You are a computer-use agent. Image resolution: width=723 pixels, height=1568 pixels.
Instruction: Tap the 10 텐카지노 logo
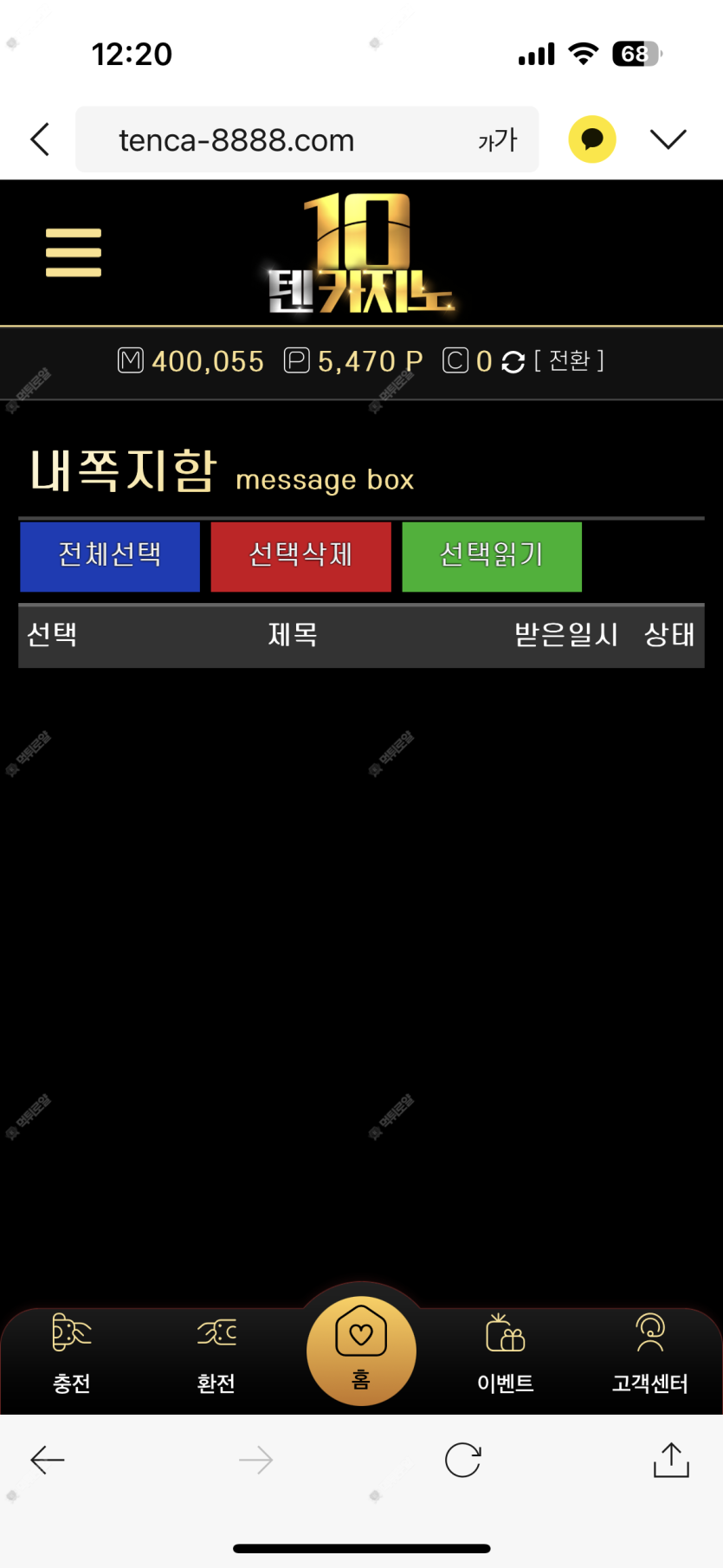tap(359, 255)
